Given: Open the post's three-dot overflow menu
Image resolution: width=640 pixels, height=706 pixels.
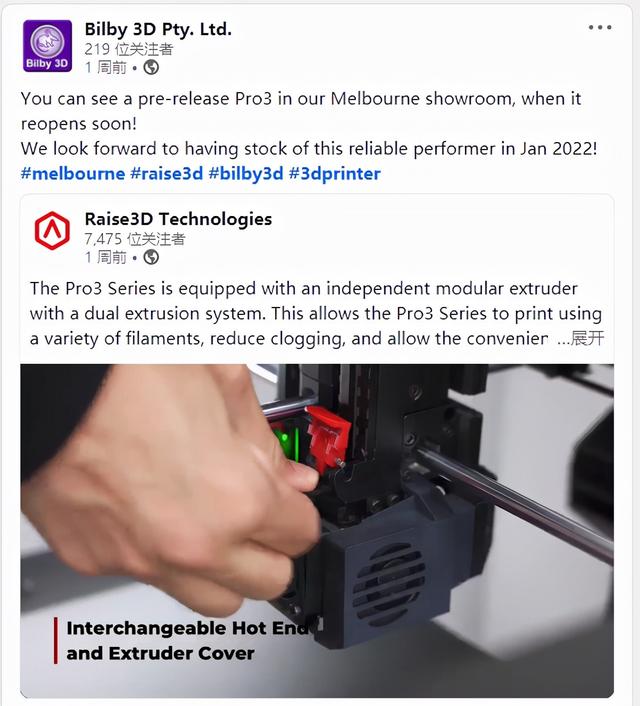Looking at the screenshot, I should coord(600,28).
